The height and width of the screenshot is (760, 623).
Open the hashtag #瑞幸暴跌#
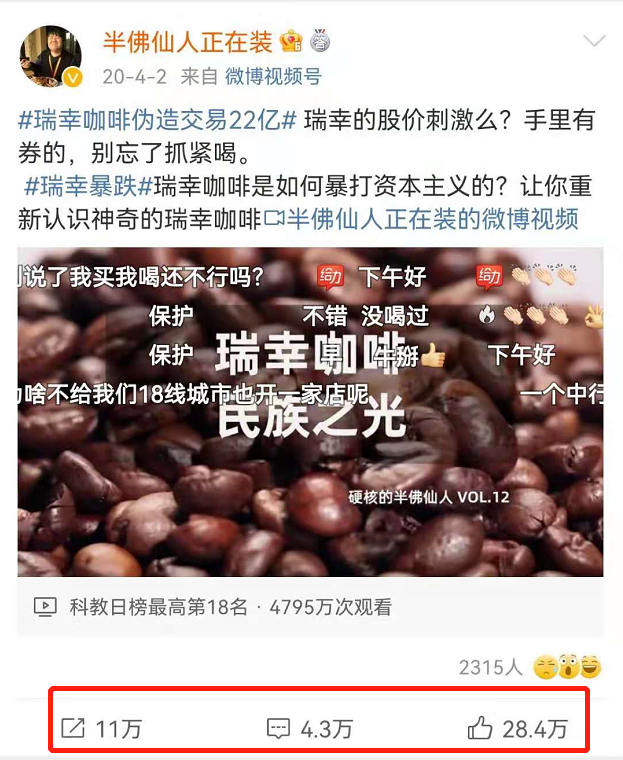(88, 186)
